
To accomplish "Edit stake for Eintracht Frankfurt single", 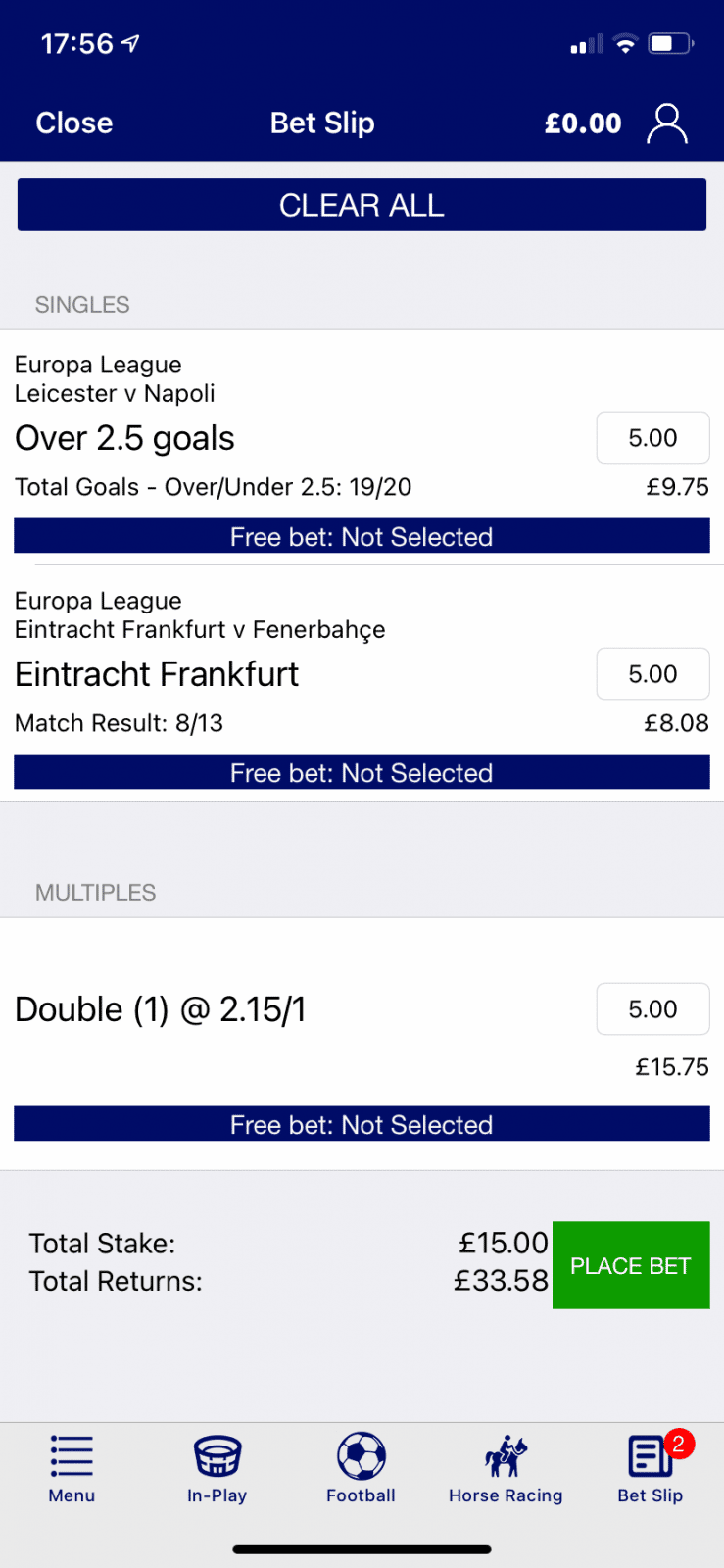I will point(652,674).
